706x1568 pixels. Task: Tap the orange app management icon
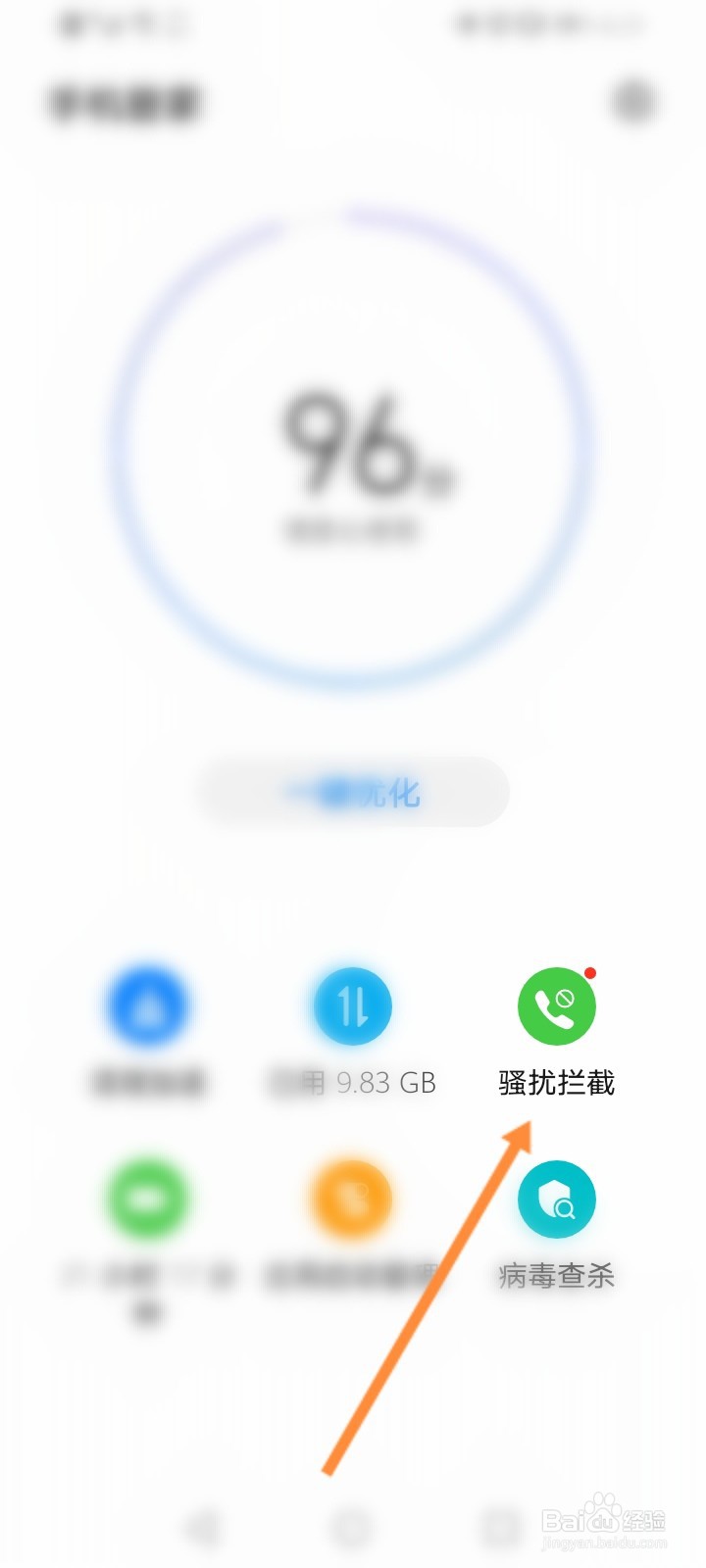353,1198
